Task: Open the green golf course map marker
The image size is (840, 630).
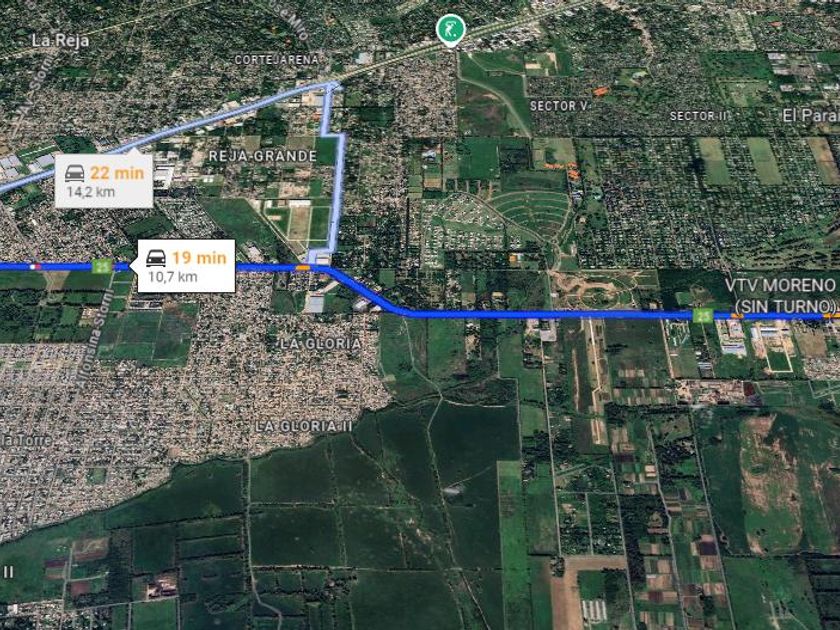Action: 450,29
